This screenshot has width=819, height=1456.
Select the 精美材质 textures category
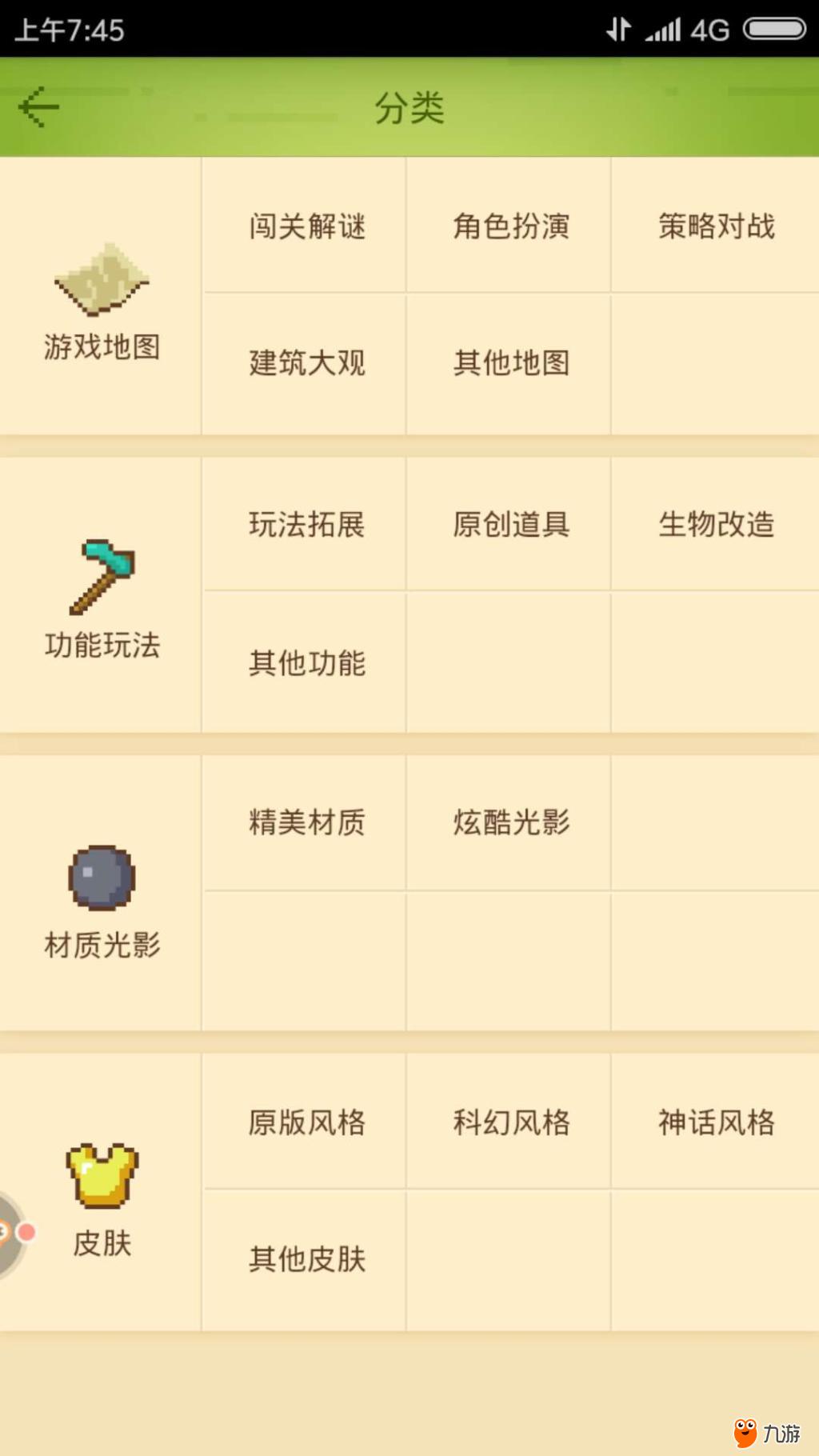click(x=306, y=822)
